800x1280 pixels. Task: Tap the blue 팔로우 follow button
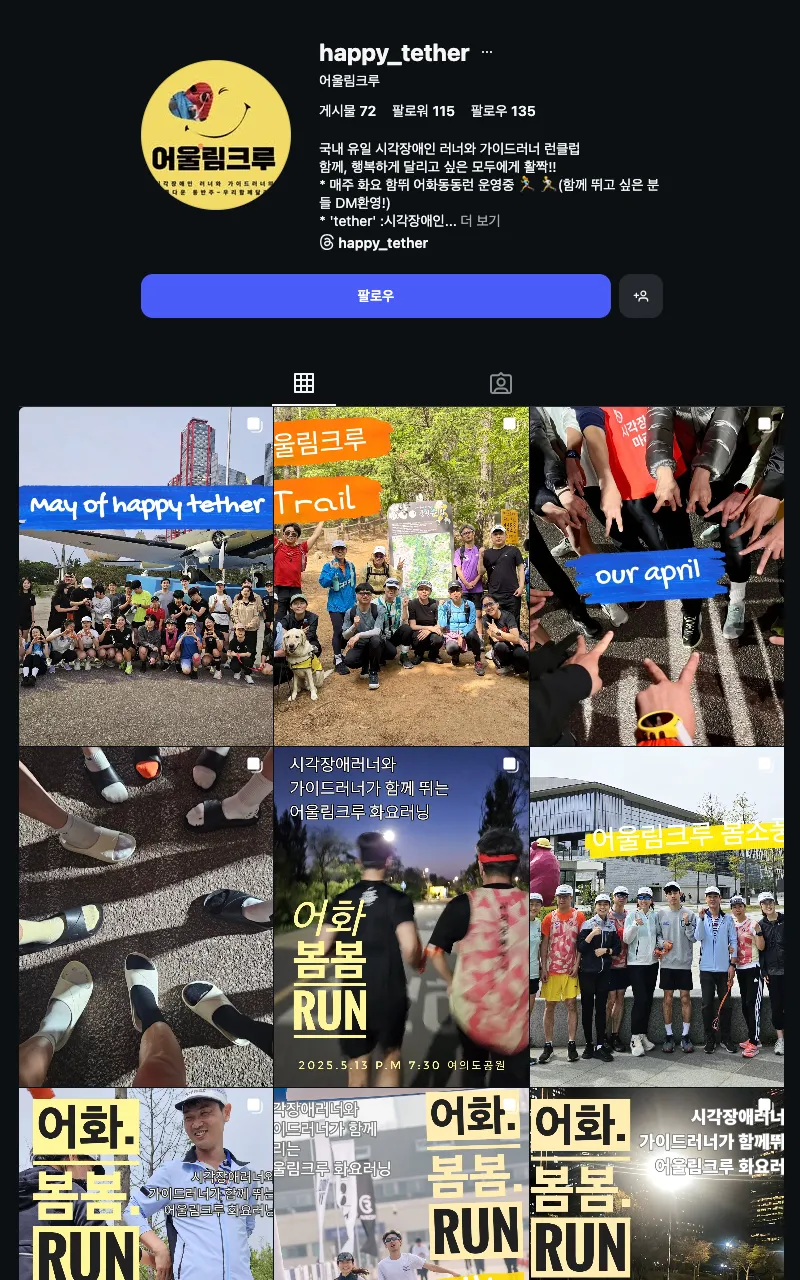pyautogui.click(x=375, y=296)
